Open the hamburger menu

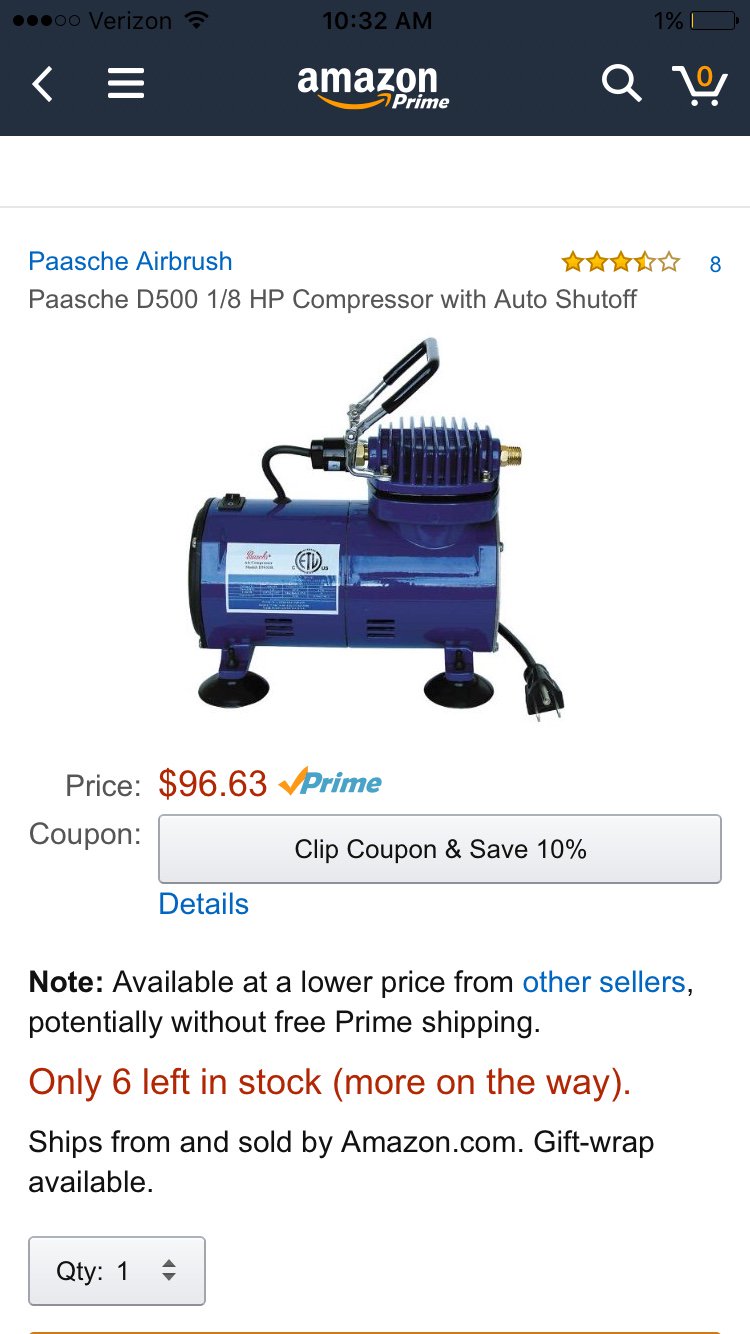(126, 84)
